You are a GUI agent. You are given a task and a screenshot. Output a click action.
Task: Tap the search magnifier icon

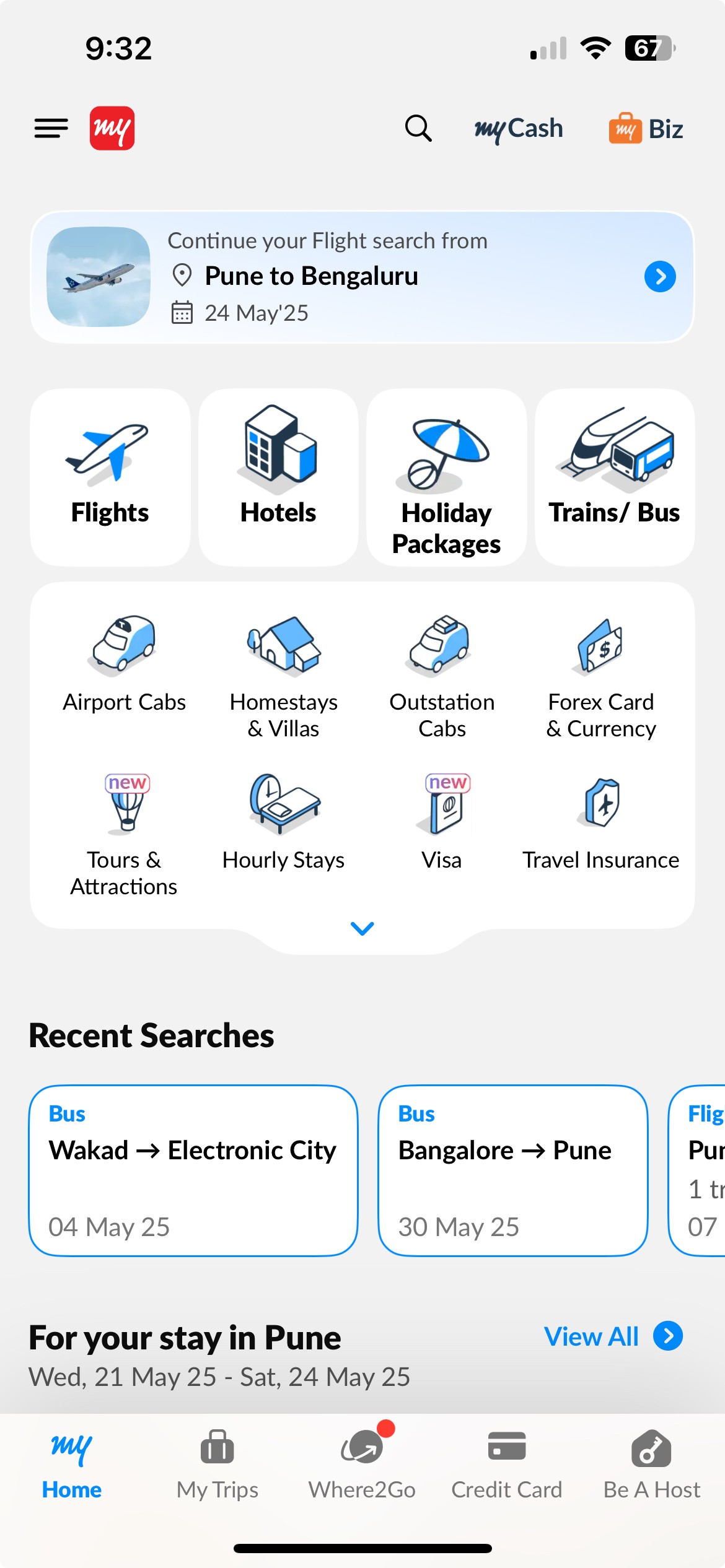coord(418,128)
